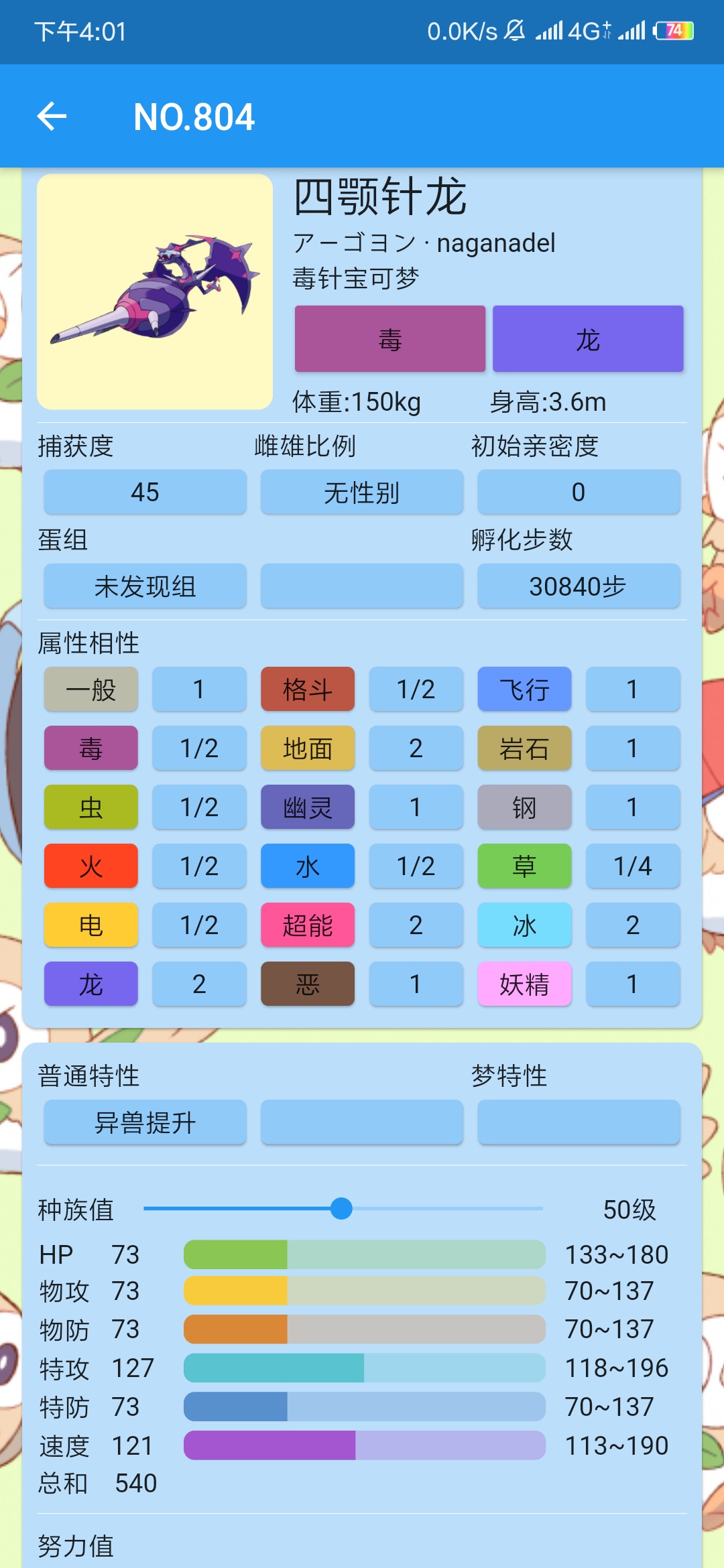Tap the 未发现组 egg group chip

pyautogui.click(x=145, y=586)
